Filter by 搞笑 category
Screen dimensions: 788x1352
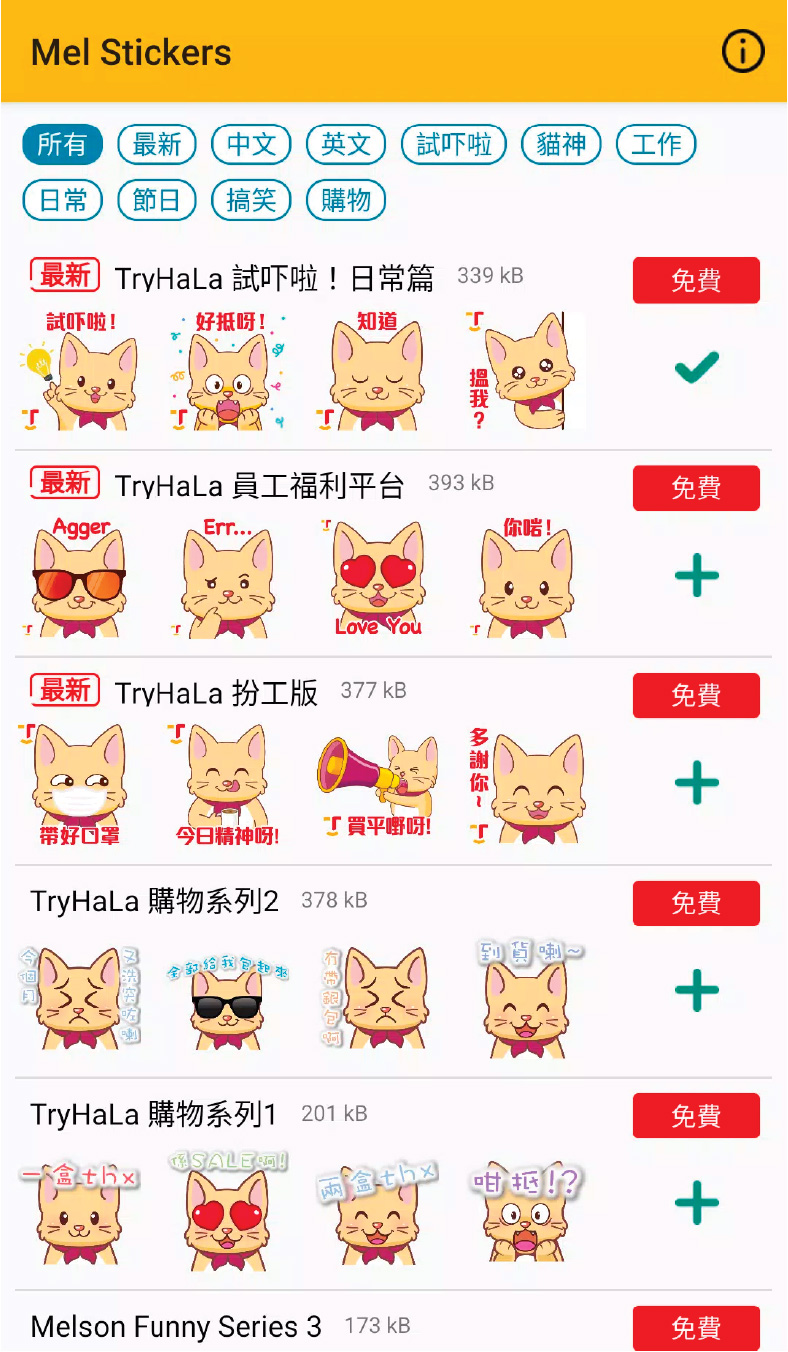point(251,200)
